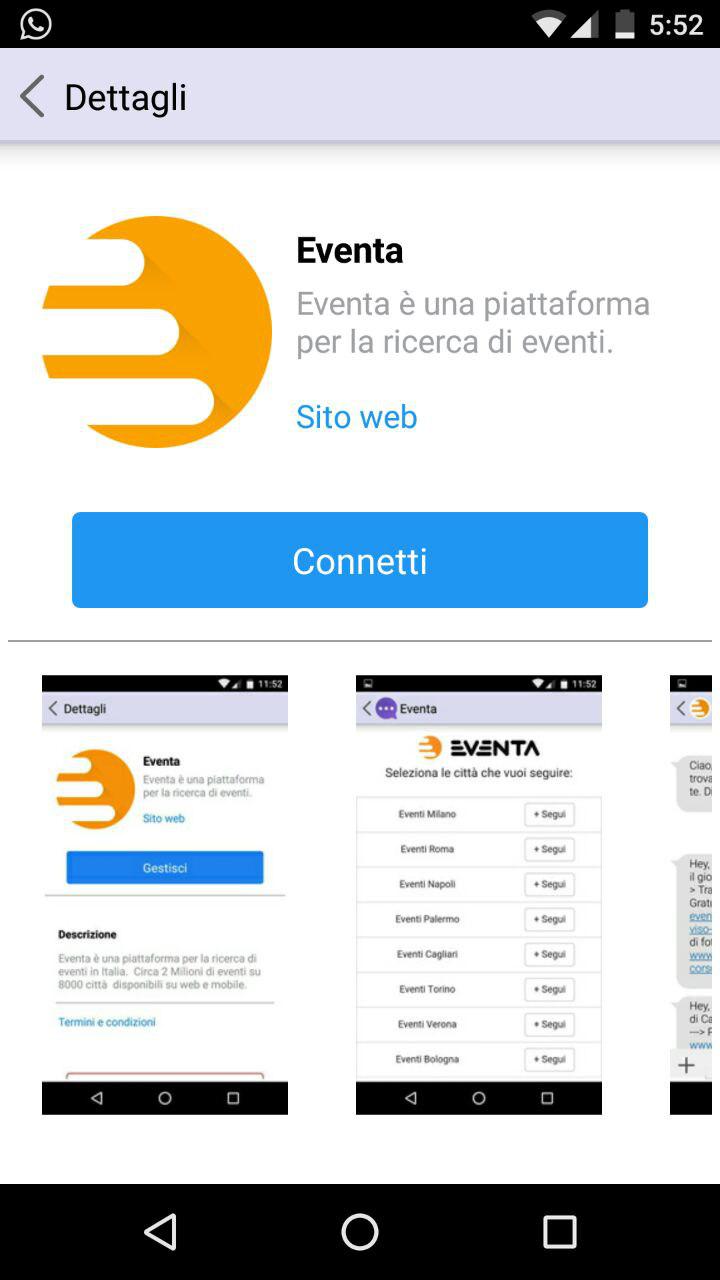The image size is (720, 1280).
Task: View the screenshot with the city list
Action: click(479, 894)
